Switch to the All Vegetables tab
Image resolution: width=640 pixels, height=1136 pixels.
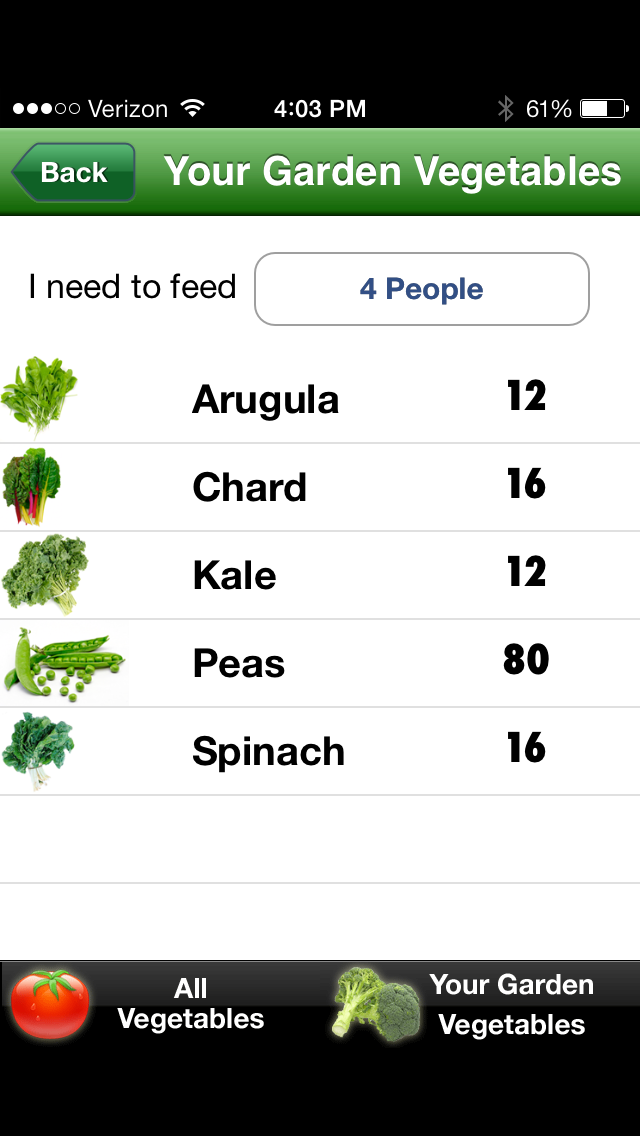click(160, 1004)
